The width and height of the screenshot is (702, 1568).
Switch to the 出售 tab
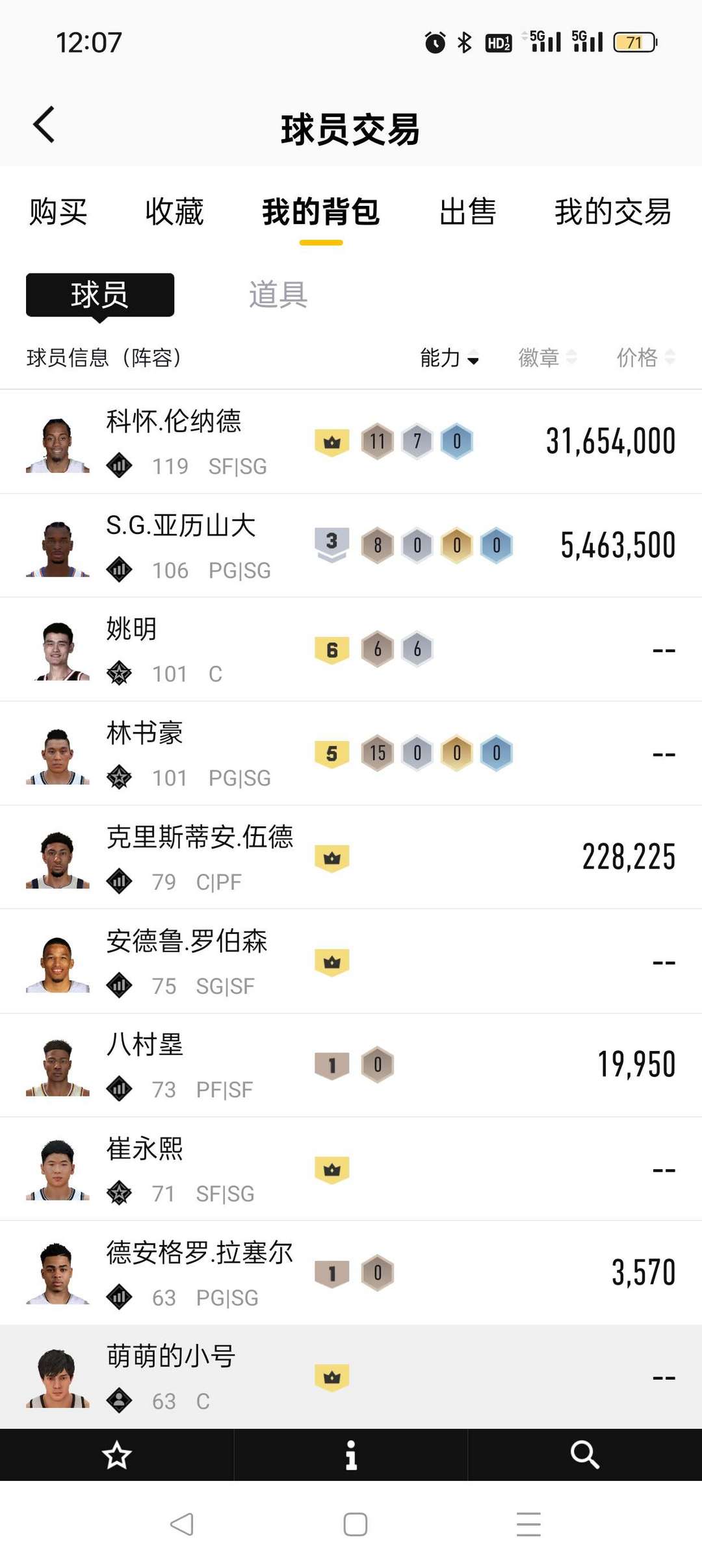467,212
